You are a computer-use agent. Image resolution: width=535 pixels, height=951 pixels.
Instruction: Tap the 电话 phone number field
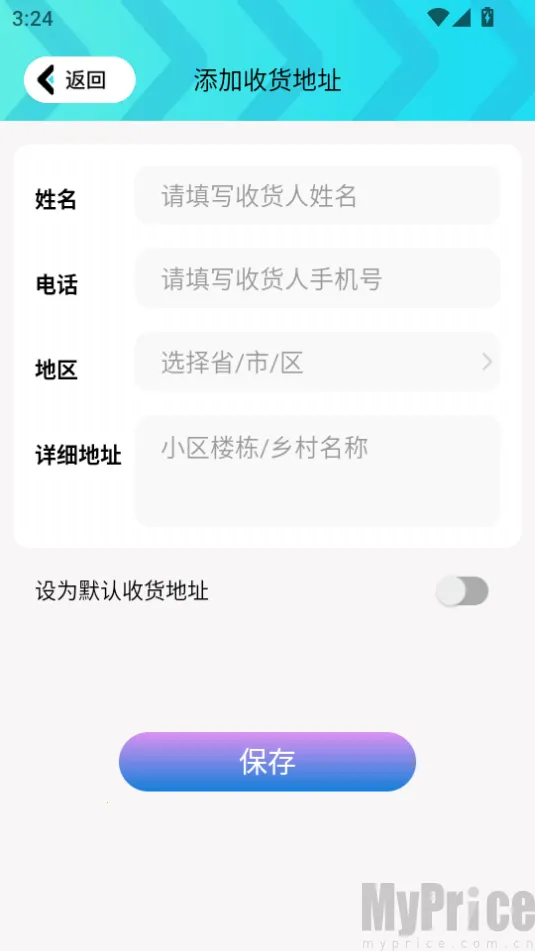pyautogui.click(x=317, y=279)
